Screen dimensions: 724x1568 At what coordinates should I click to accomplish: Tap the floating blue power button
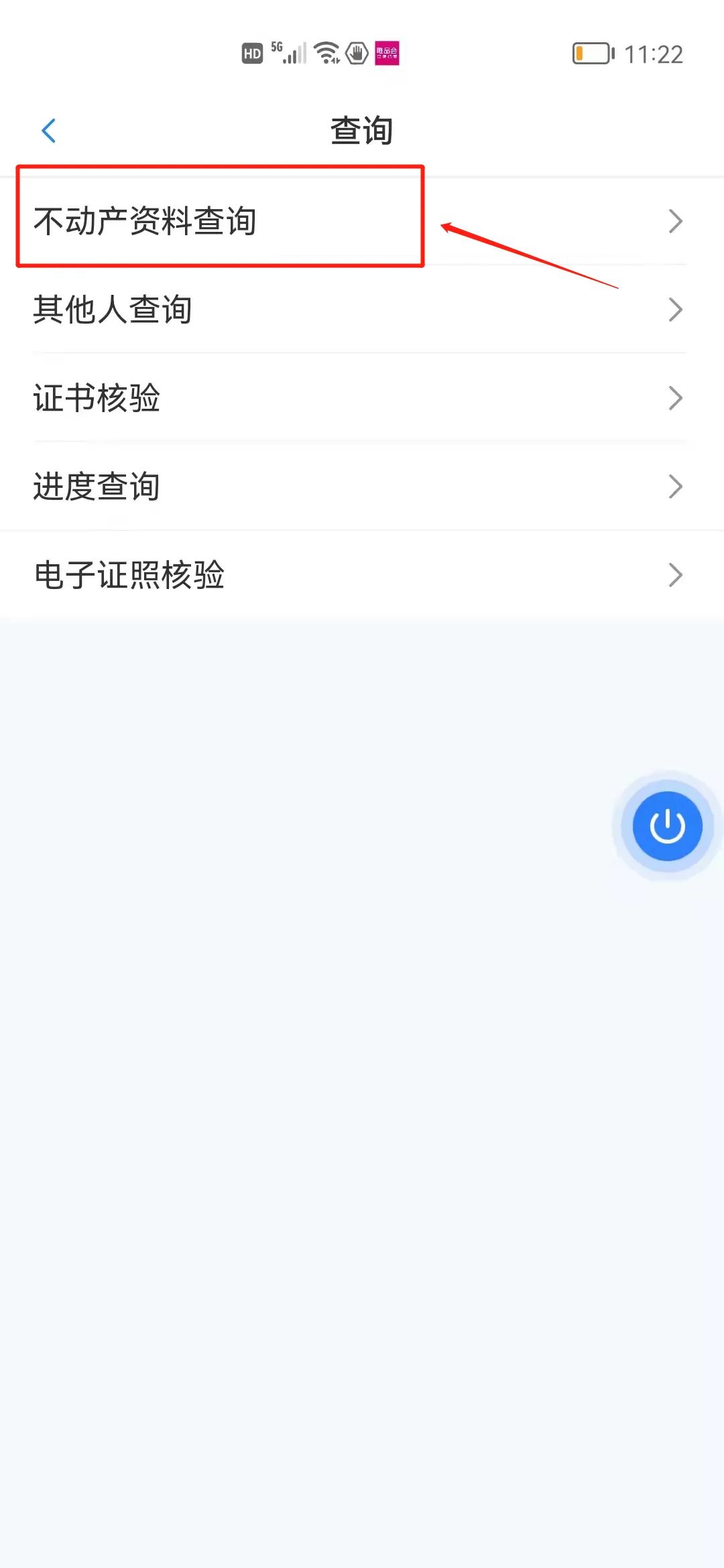(x=667, y=826)
